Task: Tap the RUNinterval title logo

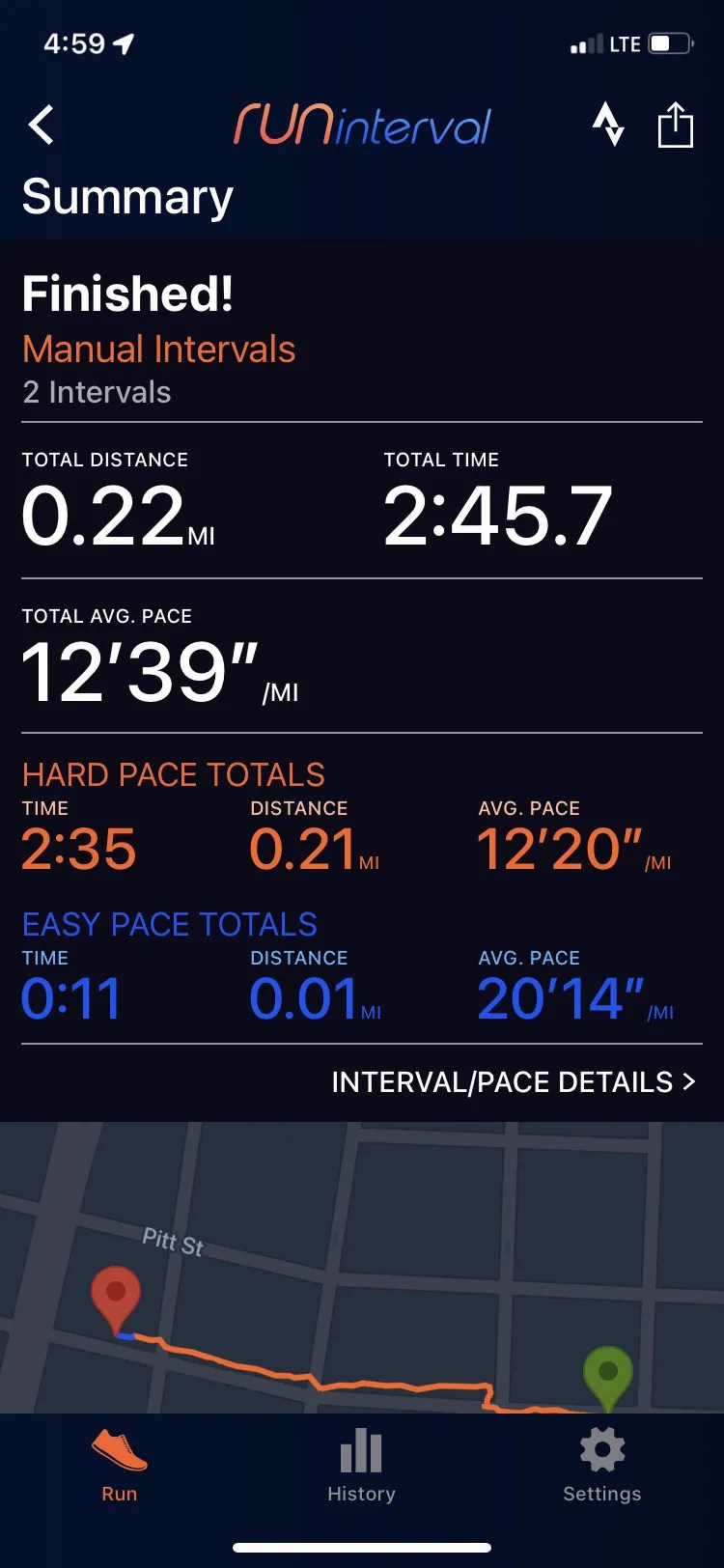Action: [362, 126]
